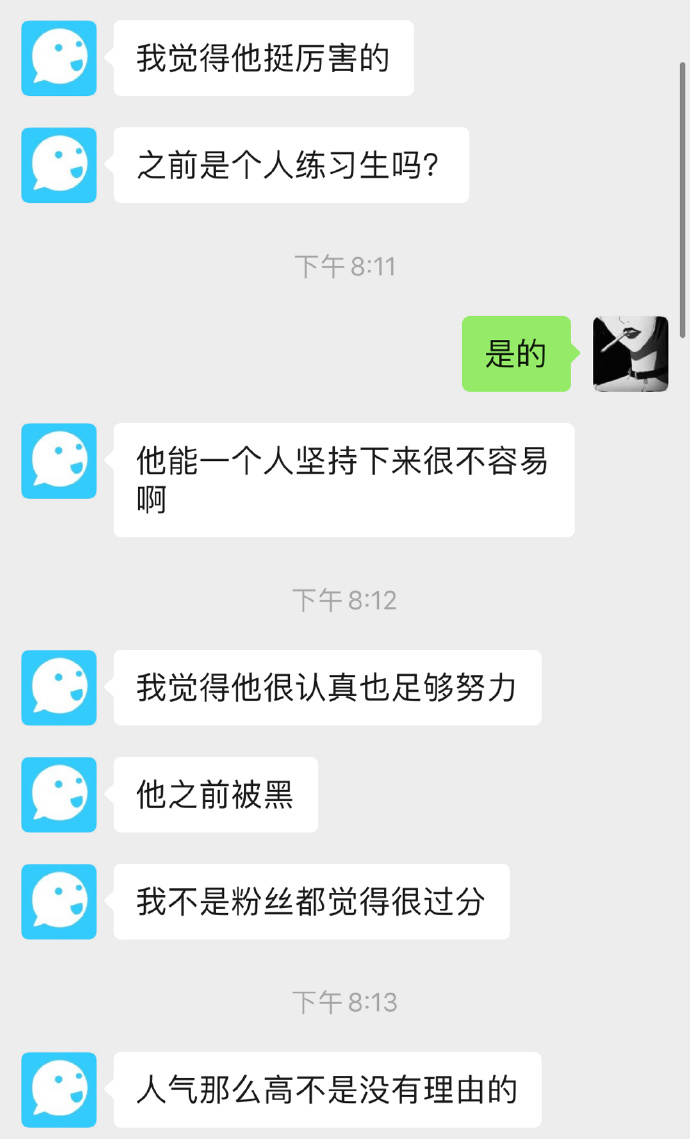Screen dimensions: 690x1139
Task: Tap the avatar next to "人气那么高不是没有理由的"
Action: 59,1089
